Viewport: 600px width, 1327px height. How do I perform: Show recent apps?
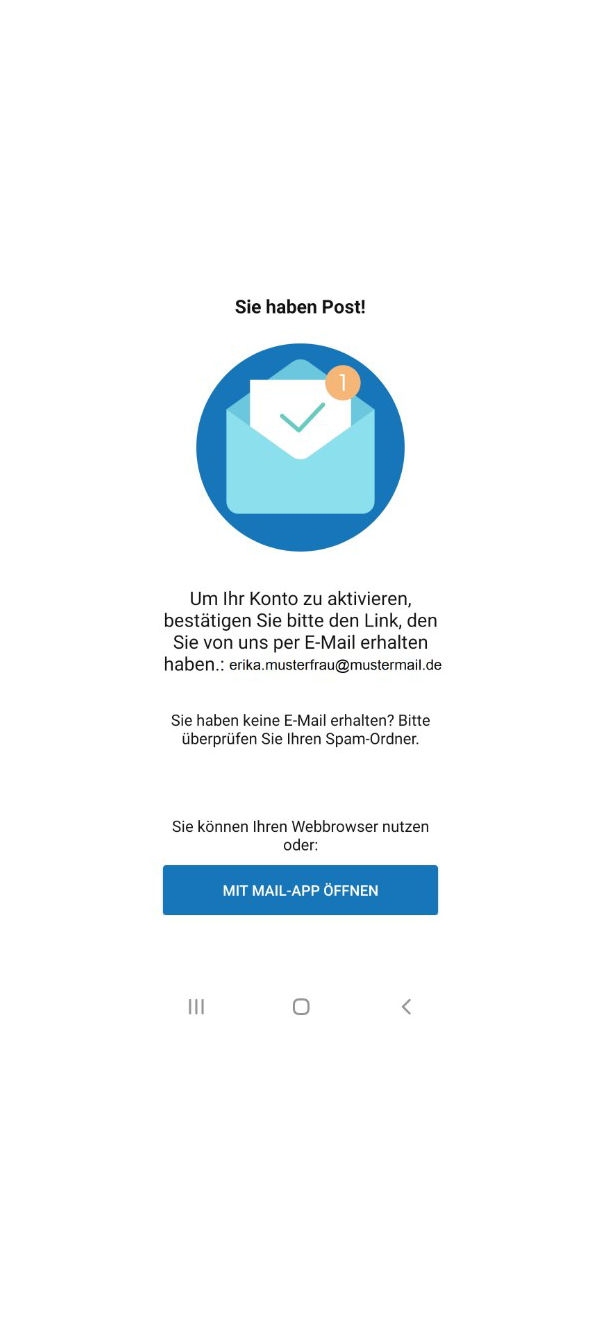[196, 1007]
